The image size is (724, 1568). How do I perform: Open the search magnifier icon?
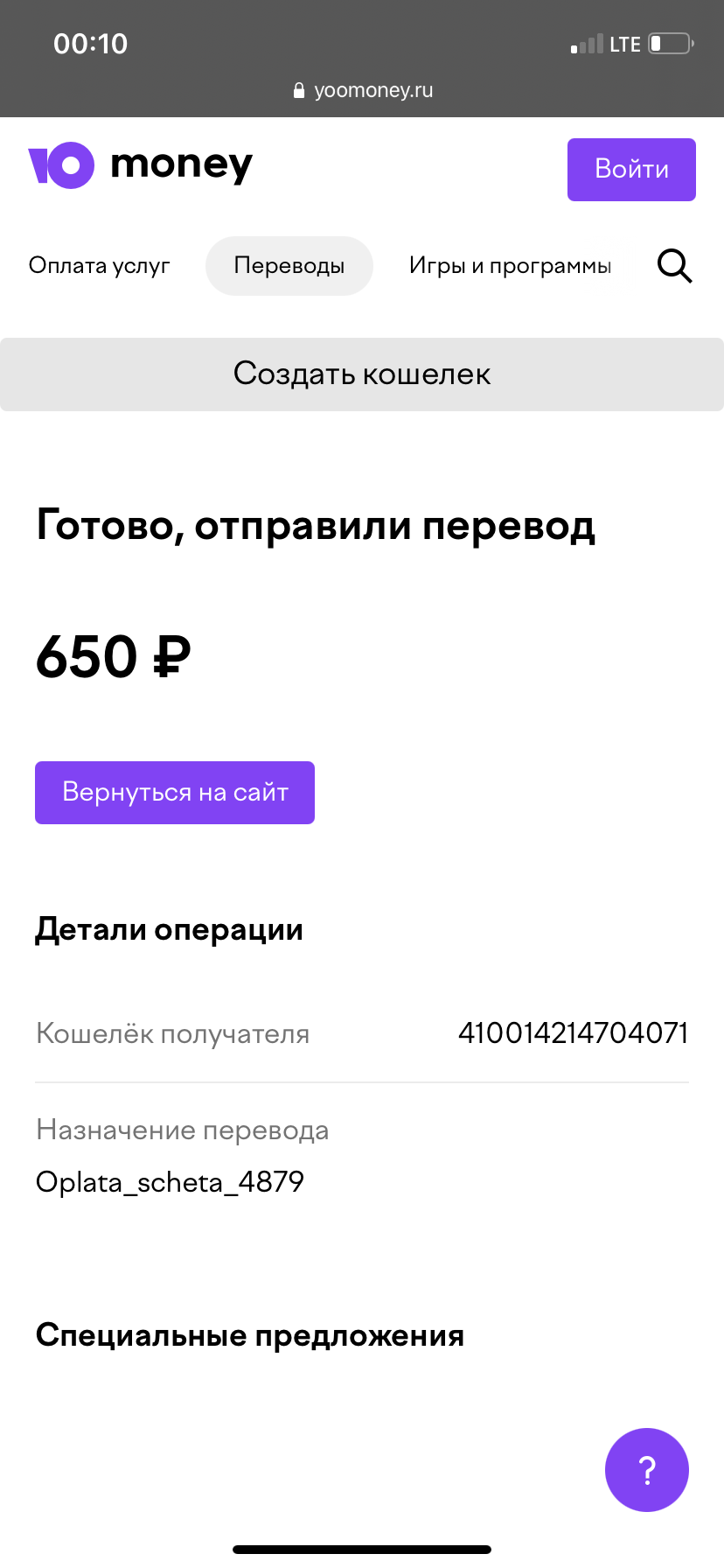click(674, 266)
